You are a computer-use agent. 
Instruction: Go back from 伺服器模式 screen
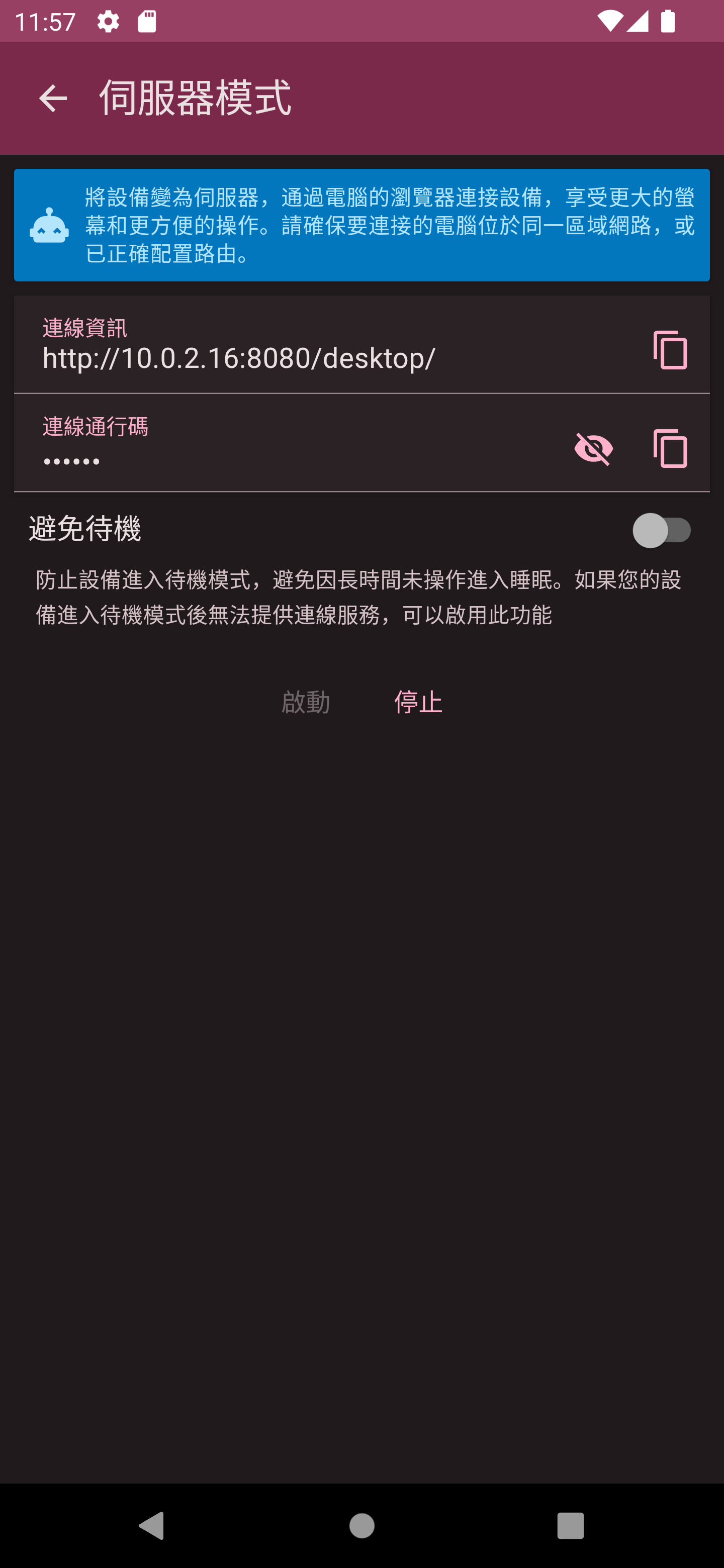click(x=52, y=99)
